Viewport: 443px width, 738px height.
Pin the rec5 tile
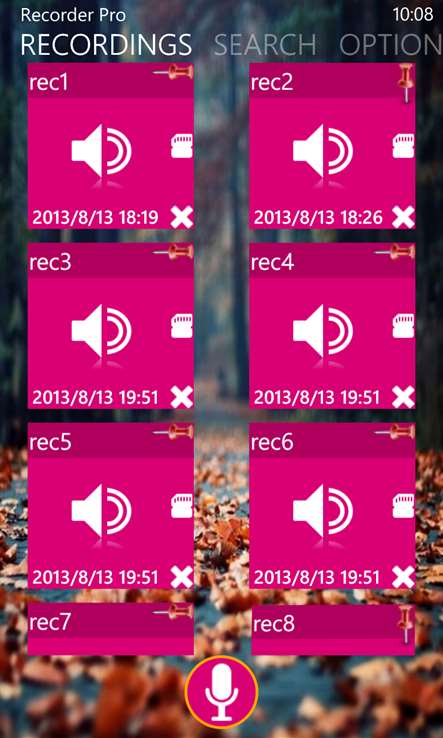coord(173,432)
